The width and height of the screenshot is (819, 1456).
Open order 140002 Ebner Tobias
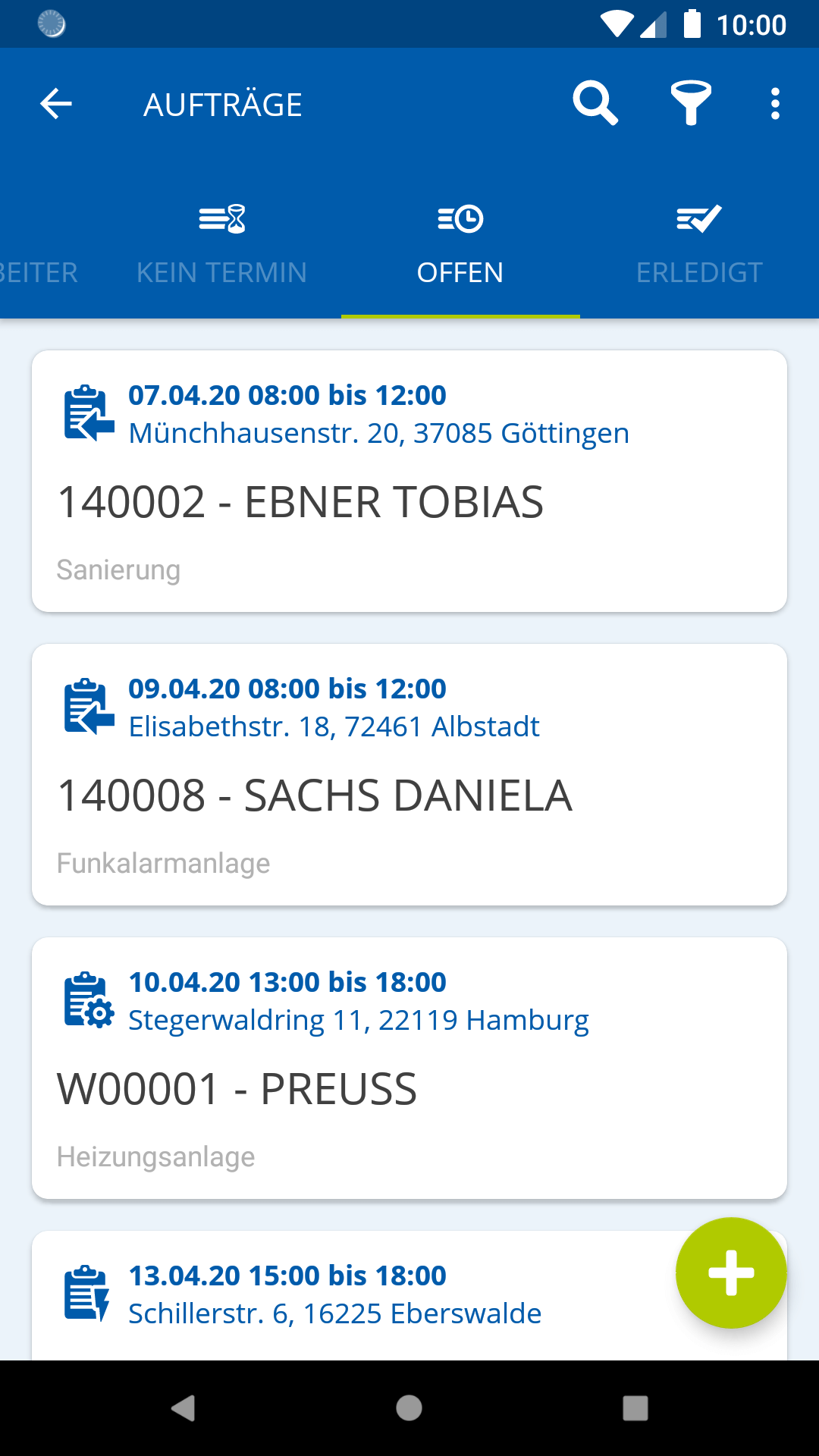tap(409, 481)
